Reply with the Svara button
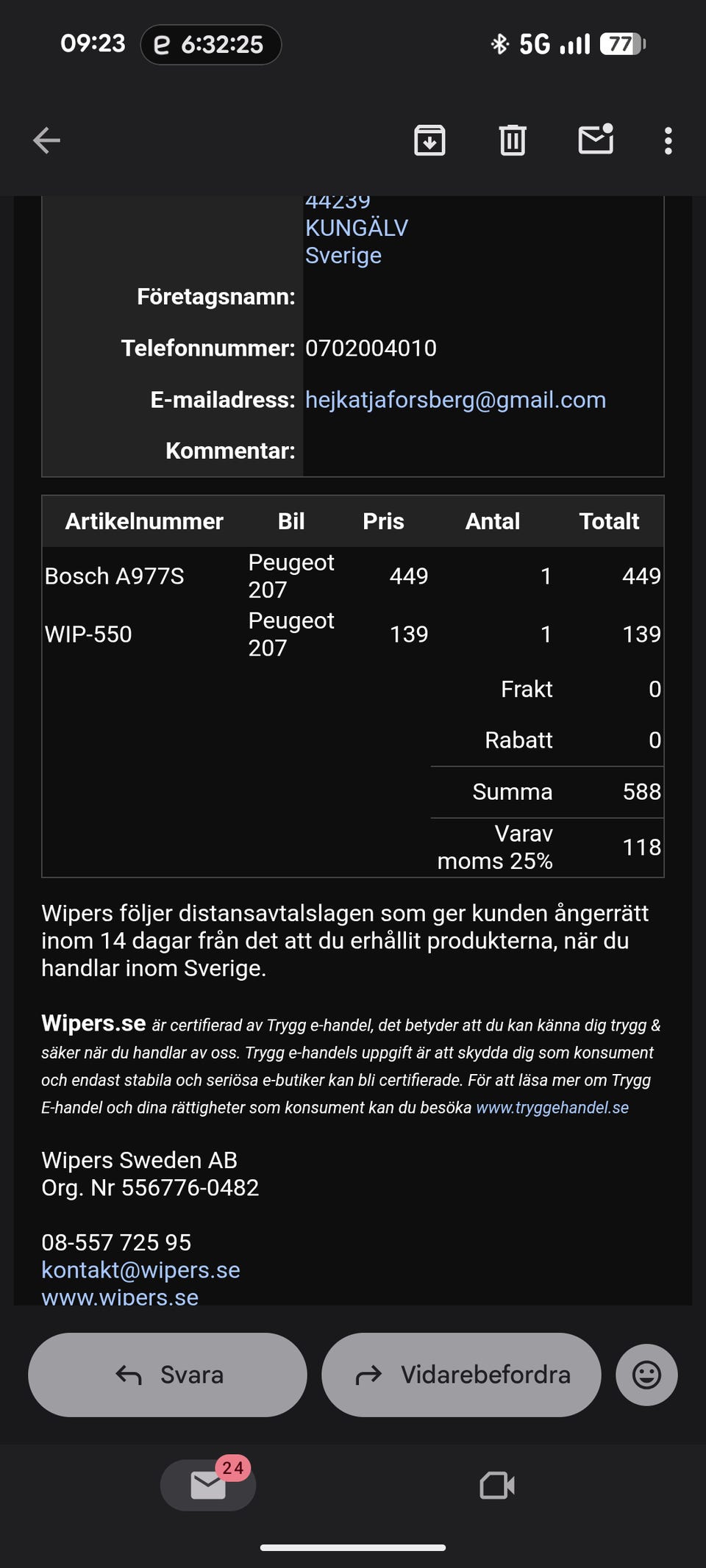The width and height of the screenshot is (706, 1568). click(x=168, y=1375)
